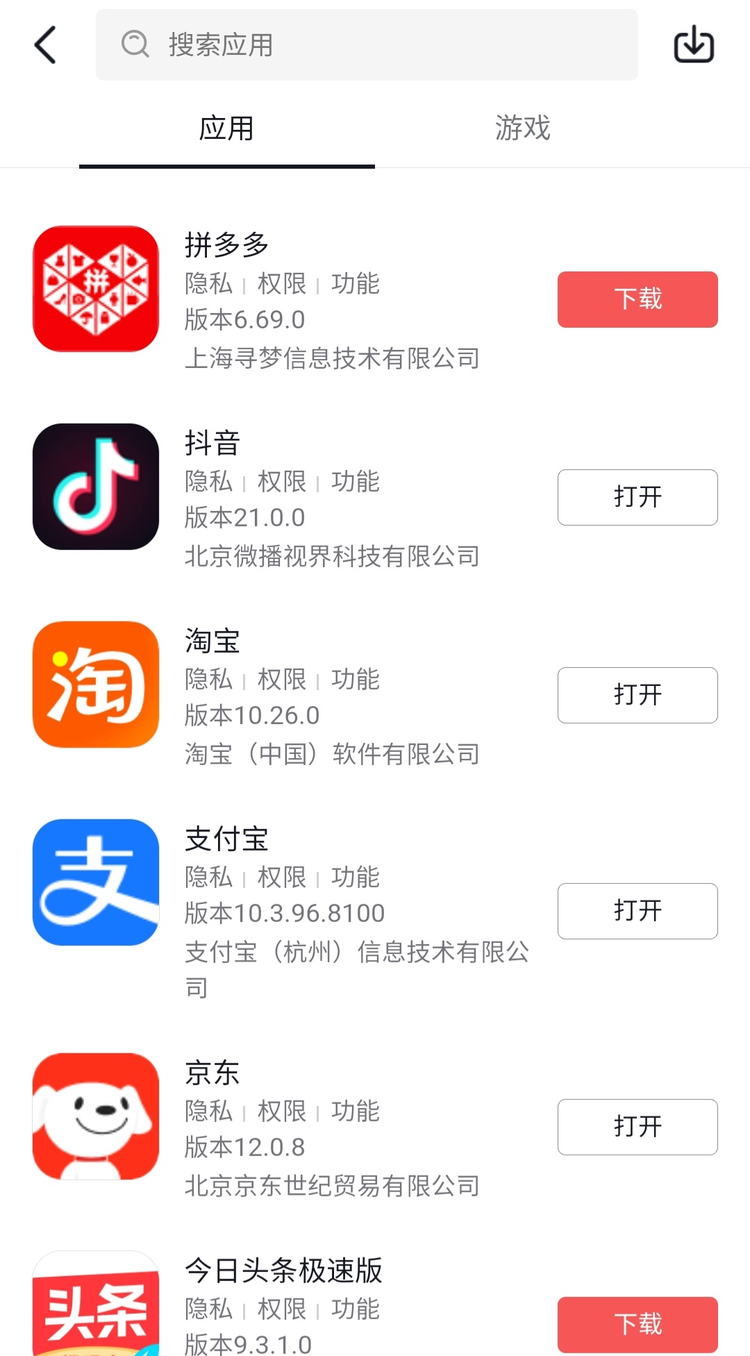Tap the search magnifier icon

click(x=134, y=44)
